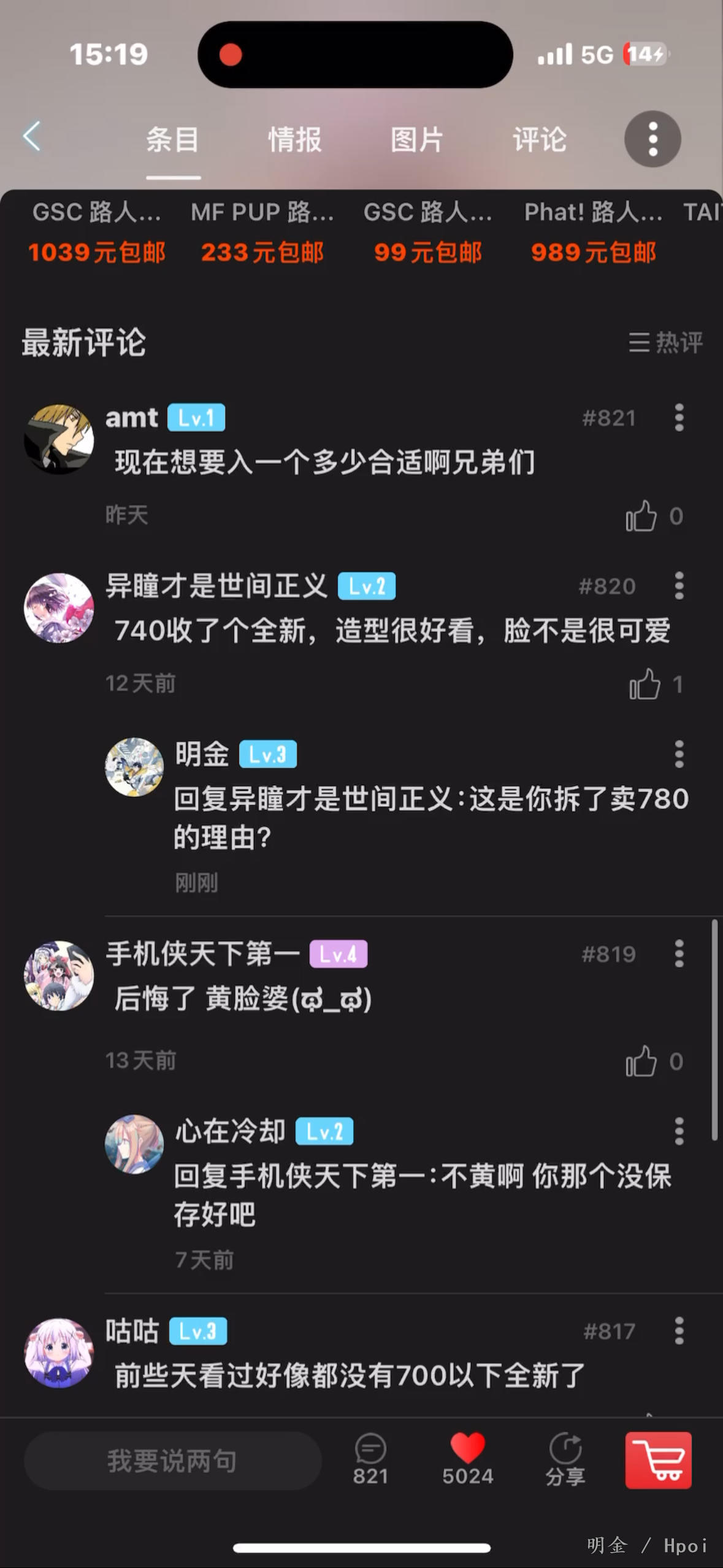Tap the 我要说两句 comment field
The image size is (723, 1568).
pos(173,1461)
